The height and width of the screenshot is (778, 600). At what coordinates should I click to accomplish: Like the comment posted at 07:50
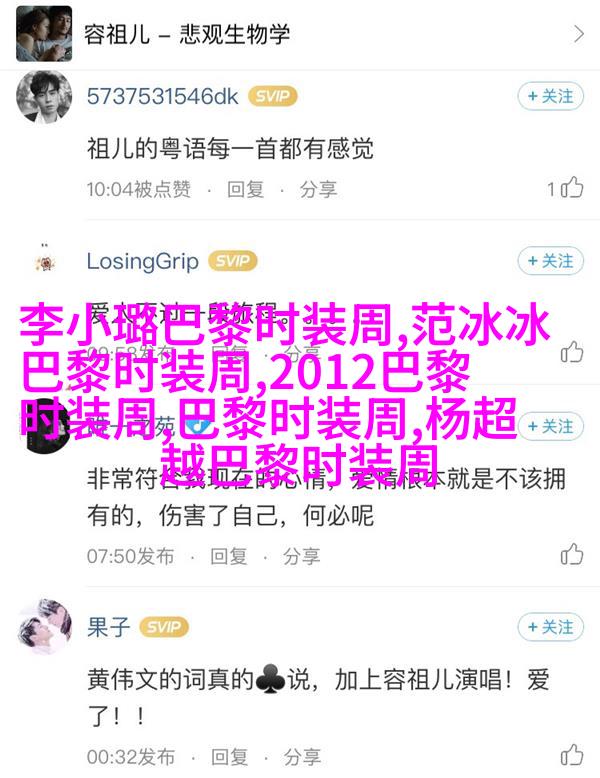571,554
